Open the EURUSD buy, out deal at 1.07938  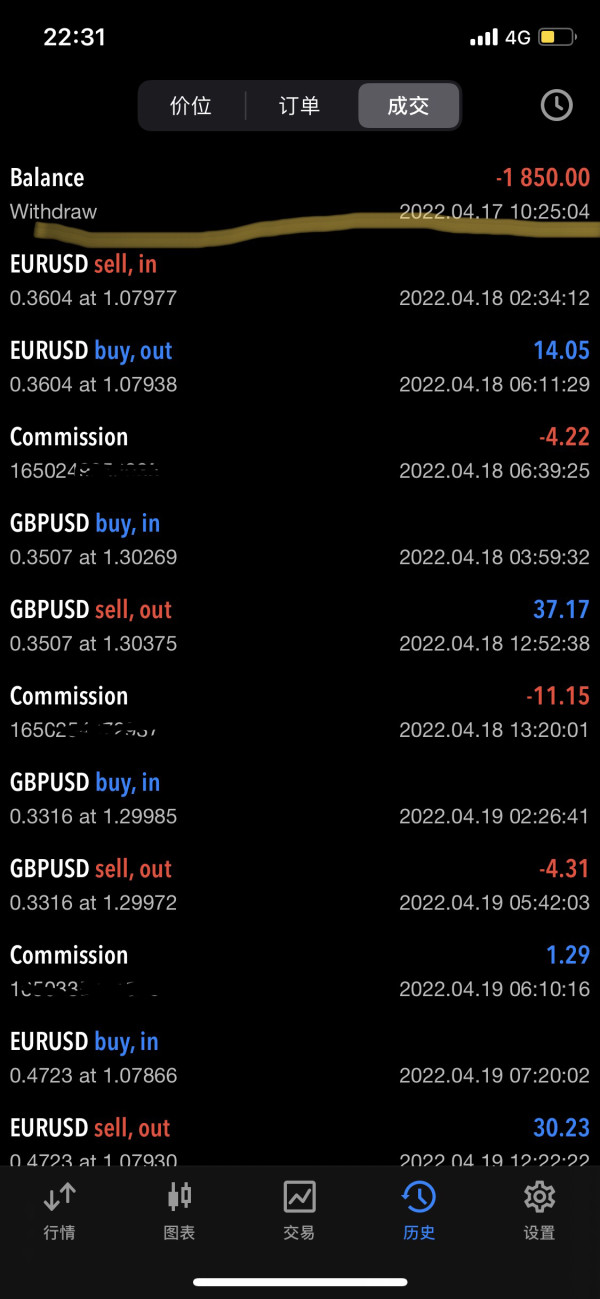point(300,367)
